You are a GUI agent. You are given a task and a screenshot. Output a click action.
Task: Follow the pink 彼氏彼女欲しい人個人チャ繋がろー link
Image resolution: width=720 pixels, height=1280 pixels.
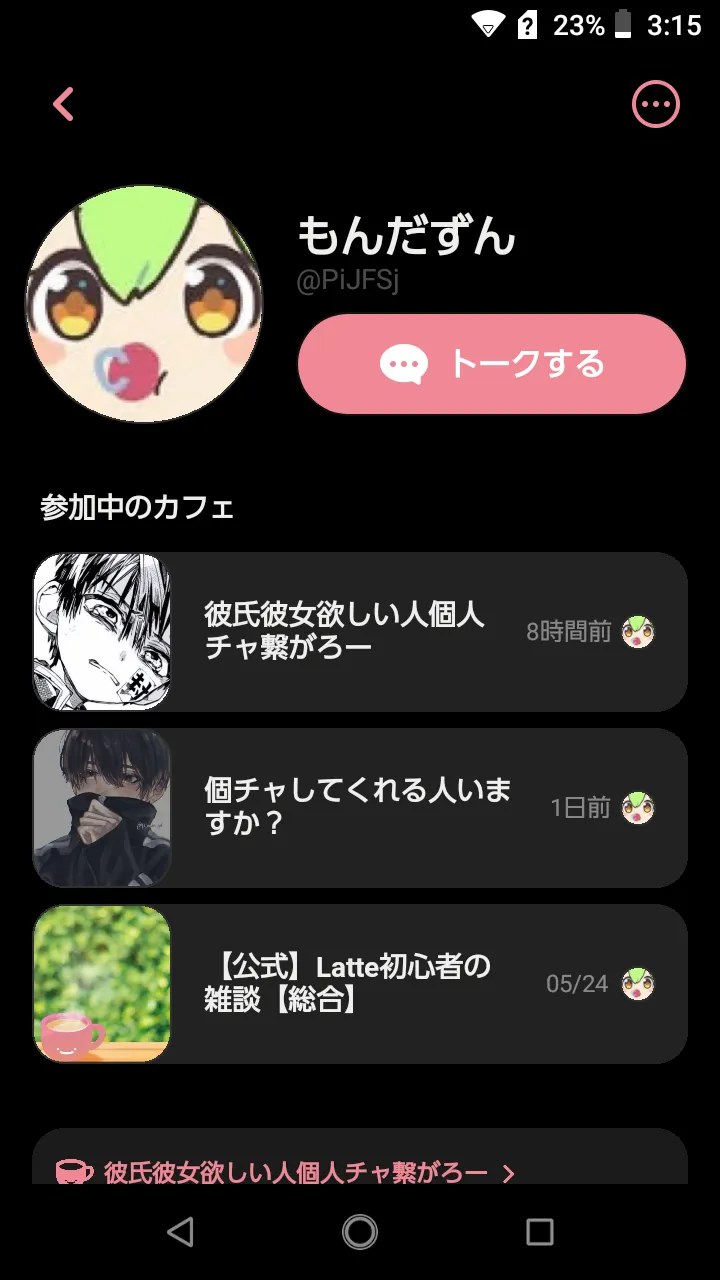(286, 1172)
